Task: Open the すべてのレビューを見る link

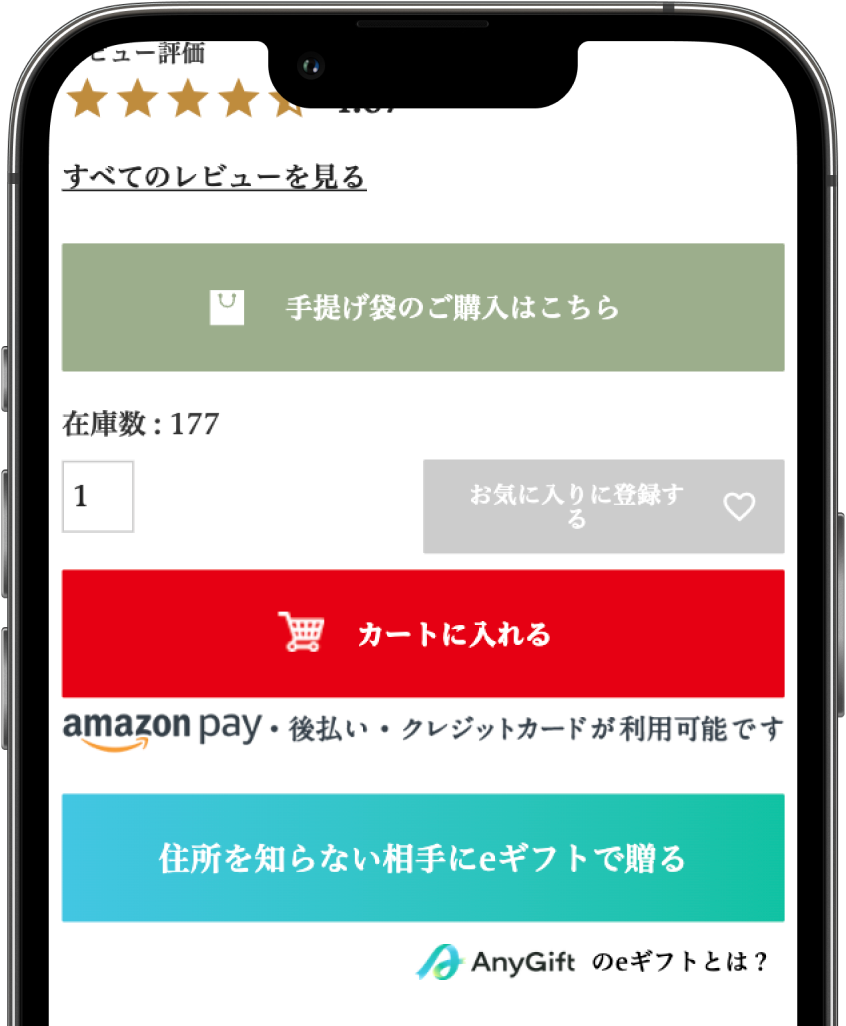Action: click(214, 177)
